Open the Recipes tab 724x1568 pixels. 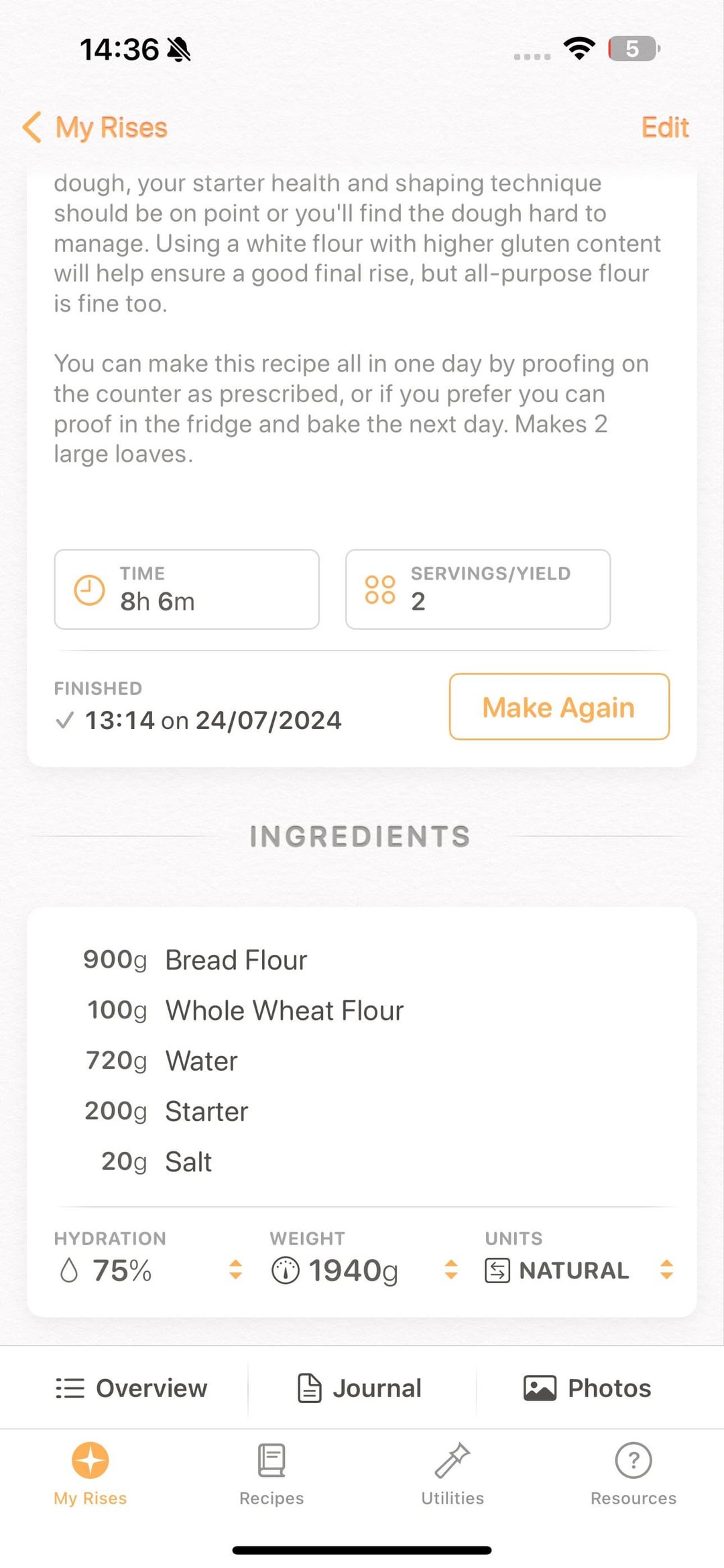271,1474
